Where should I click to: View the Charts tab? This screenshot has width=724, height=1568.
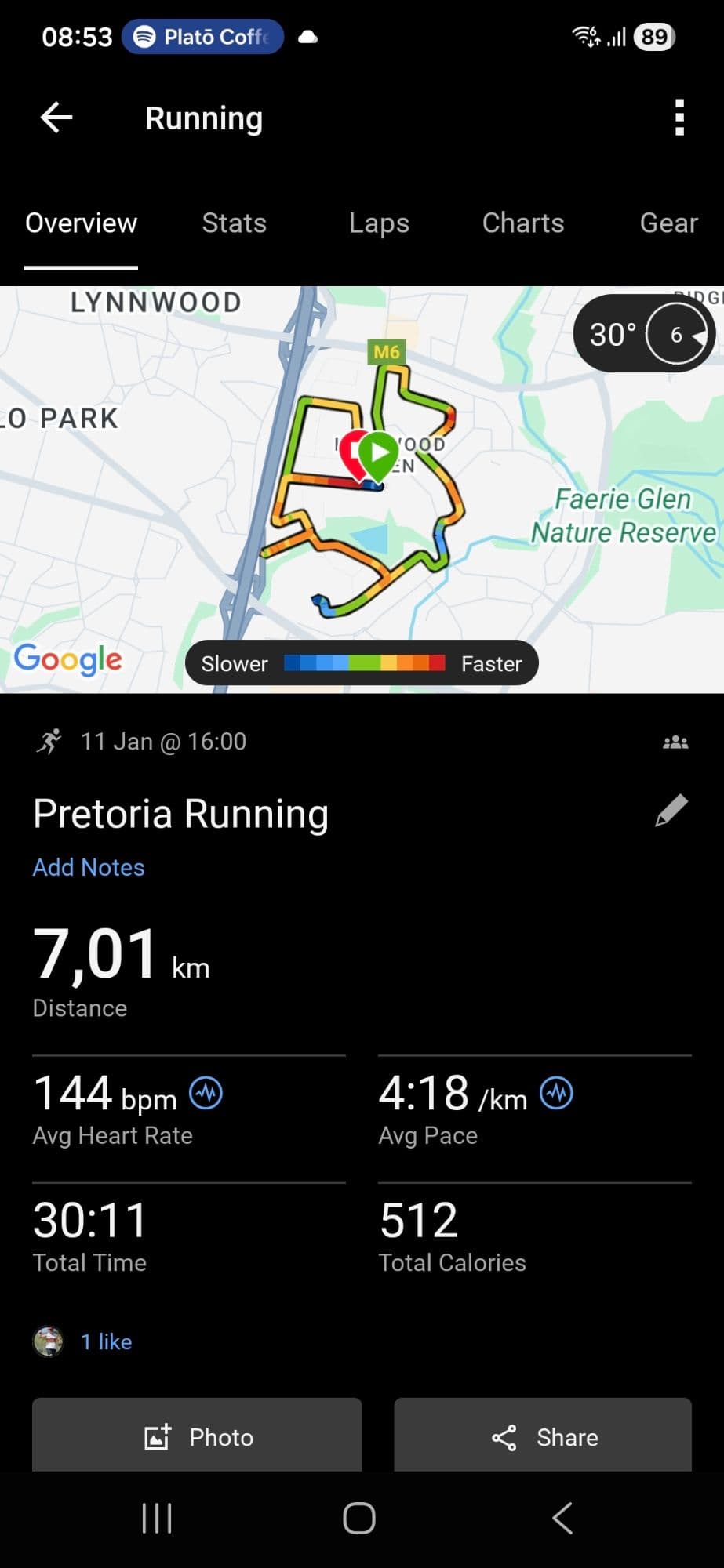(x=523, y=223)
